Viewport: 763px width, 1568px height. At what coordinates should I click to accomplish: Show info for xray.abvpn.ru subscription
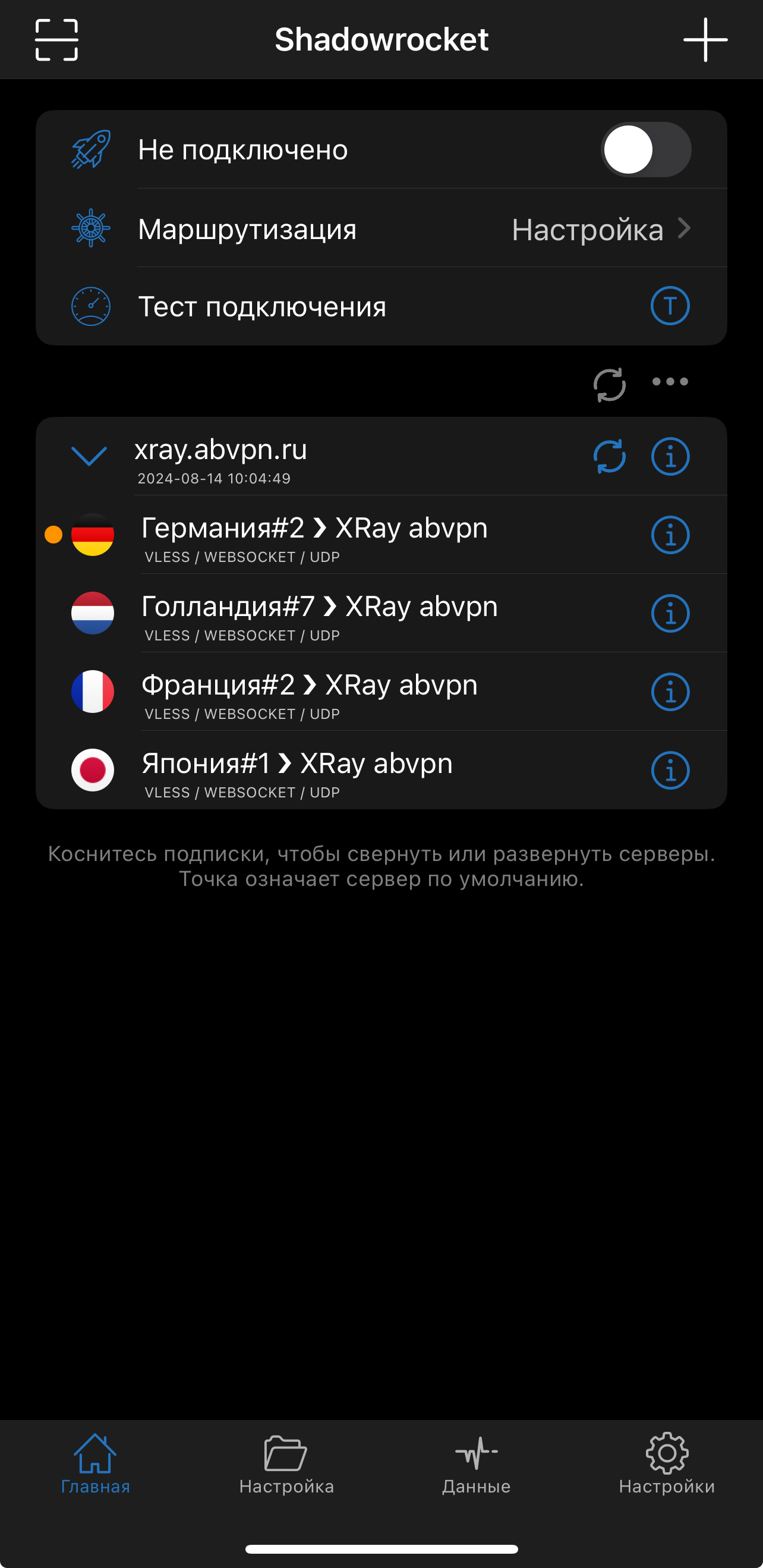pyautogui.click(x=670, y=457)
